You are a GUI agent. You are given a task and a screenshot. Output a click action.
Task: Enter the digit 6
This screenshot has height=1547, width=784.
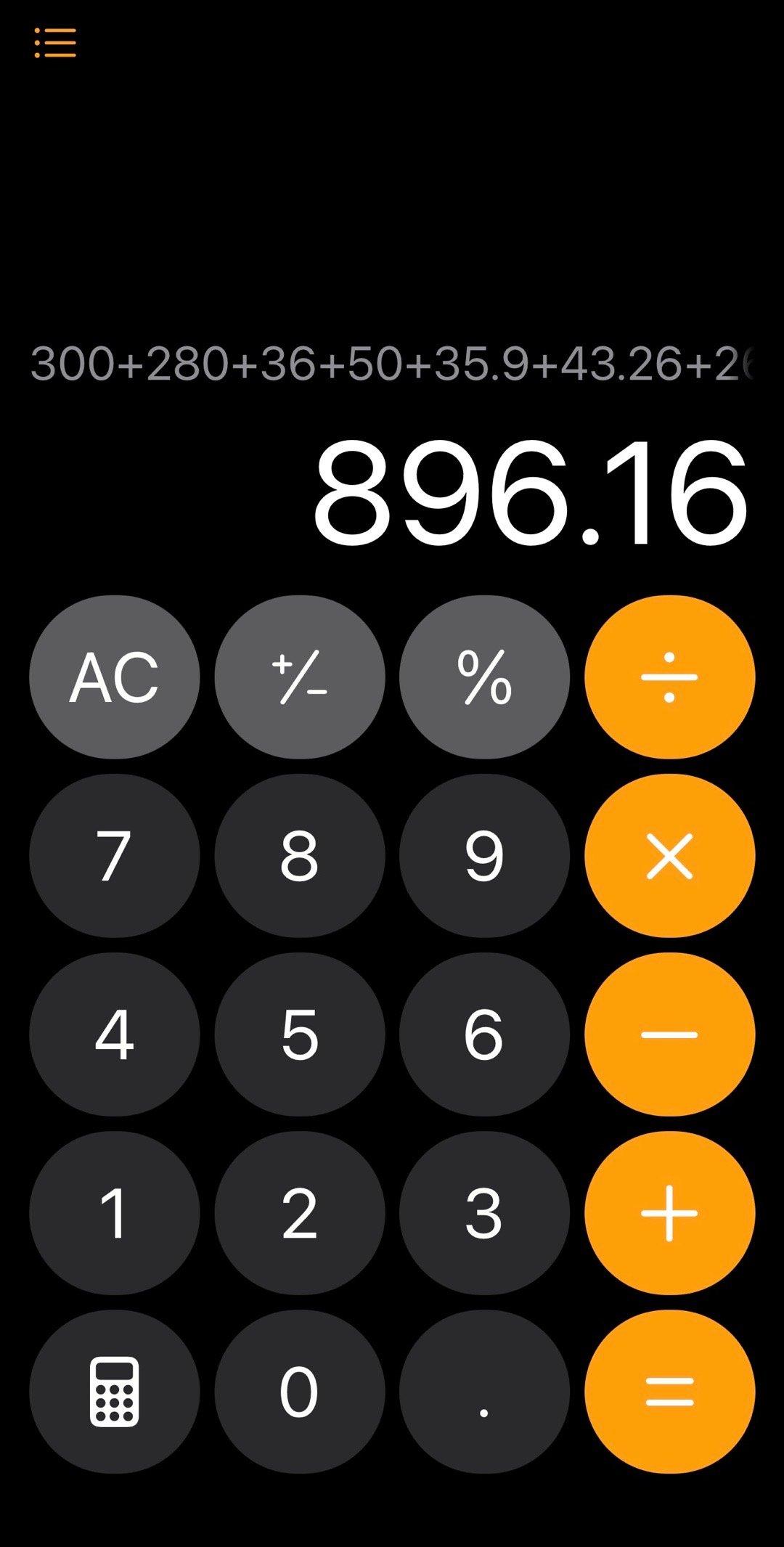click(484, 1034)
